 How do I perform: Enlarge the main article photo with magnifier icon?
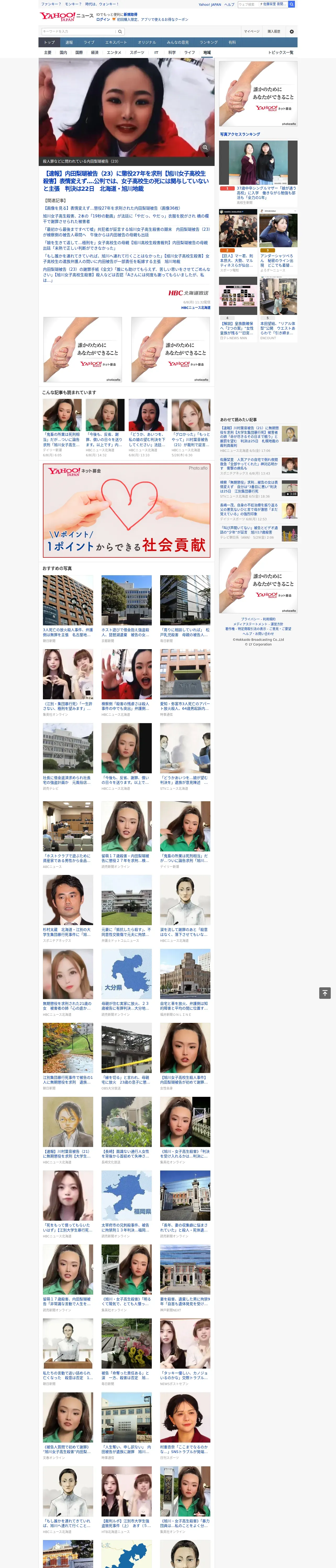tap(205, 147)
